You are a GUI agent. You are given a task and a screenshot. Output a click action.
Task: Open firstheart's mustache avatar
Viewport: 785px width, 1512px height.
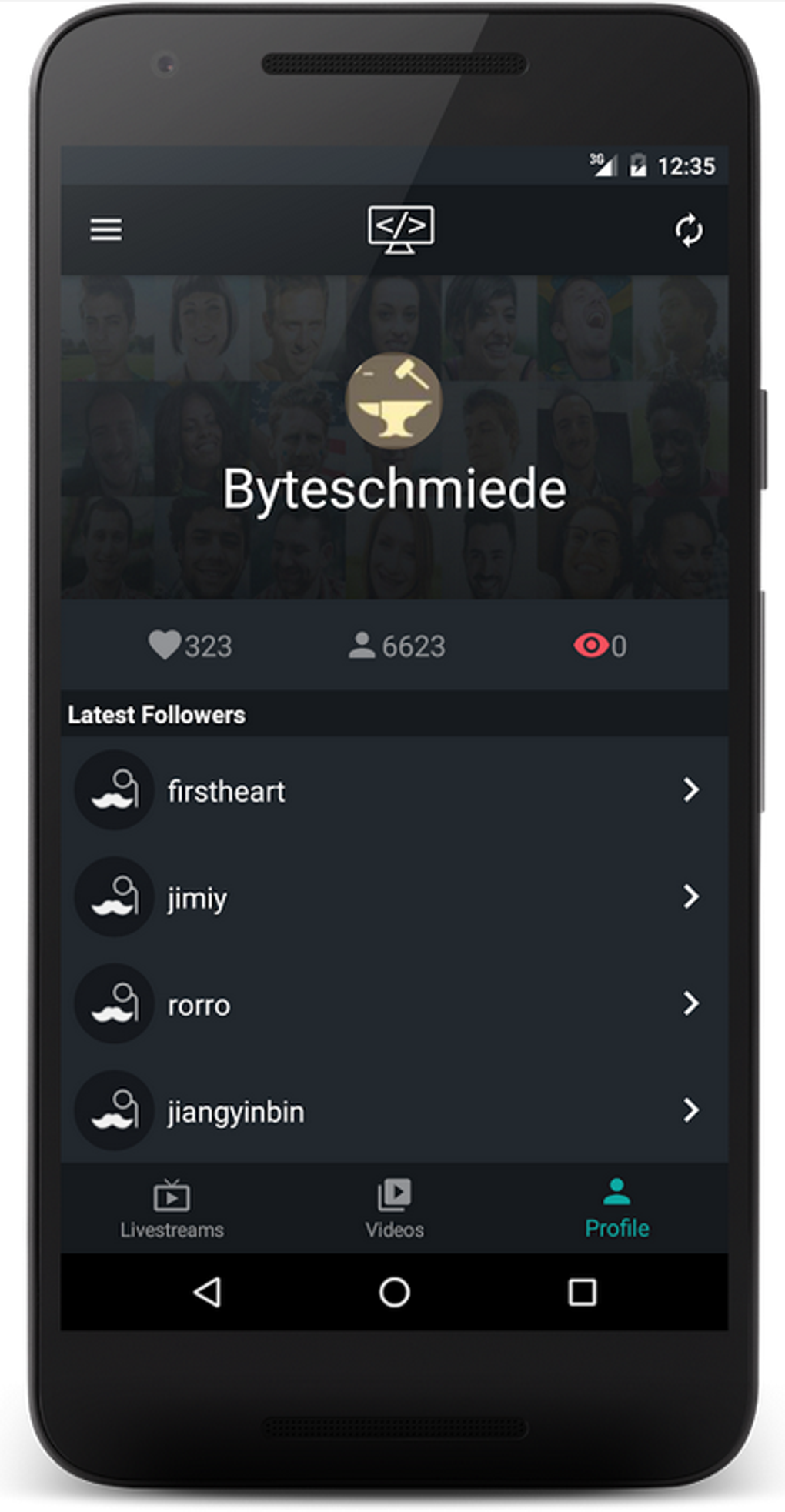click(113, 790)
